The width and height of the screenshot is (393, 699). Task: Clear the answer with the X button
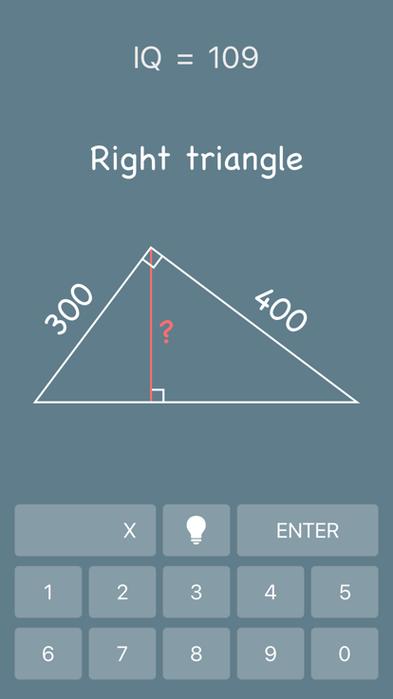coord(85,530)
